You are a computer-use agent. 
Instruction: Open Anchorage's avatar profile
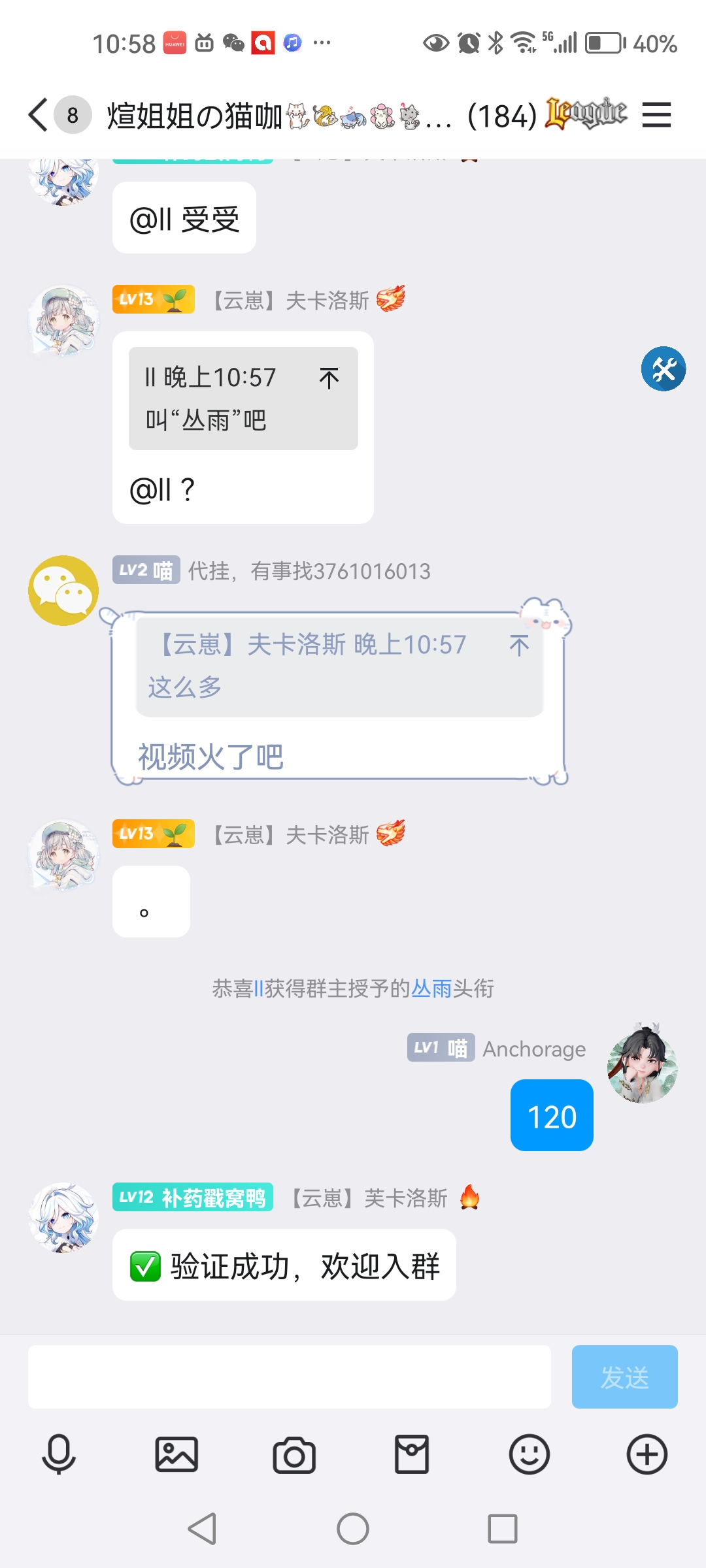click(642, 1063)
